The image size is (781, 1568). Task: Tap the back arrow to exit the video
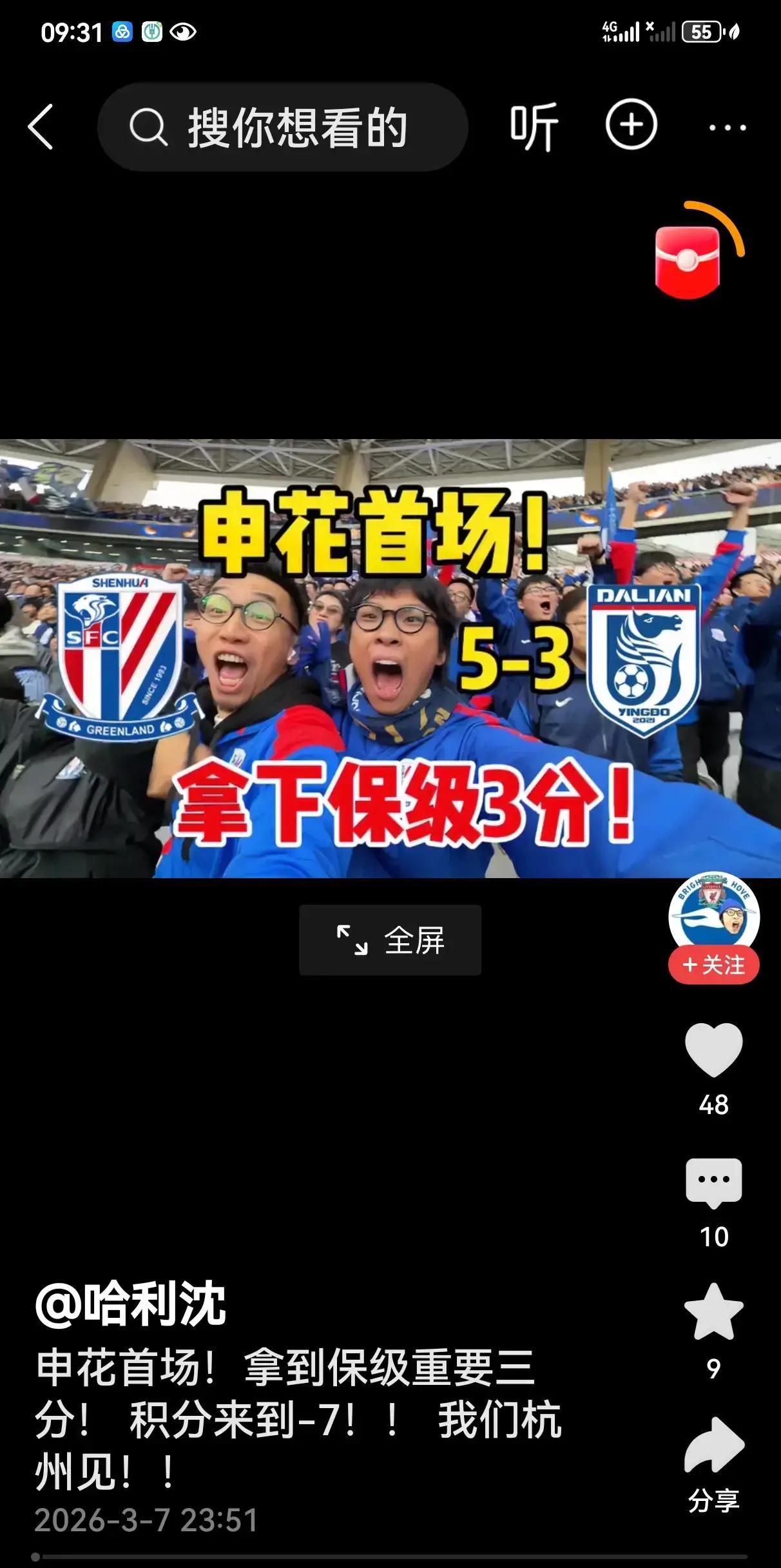click(42, 127)
